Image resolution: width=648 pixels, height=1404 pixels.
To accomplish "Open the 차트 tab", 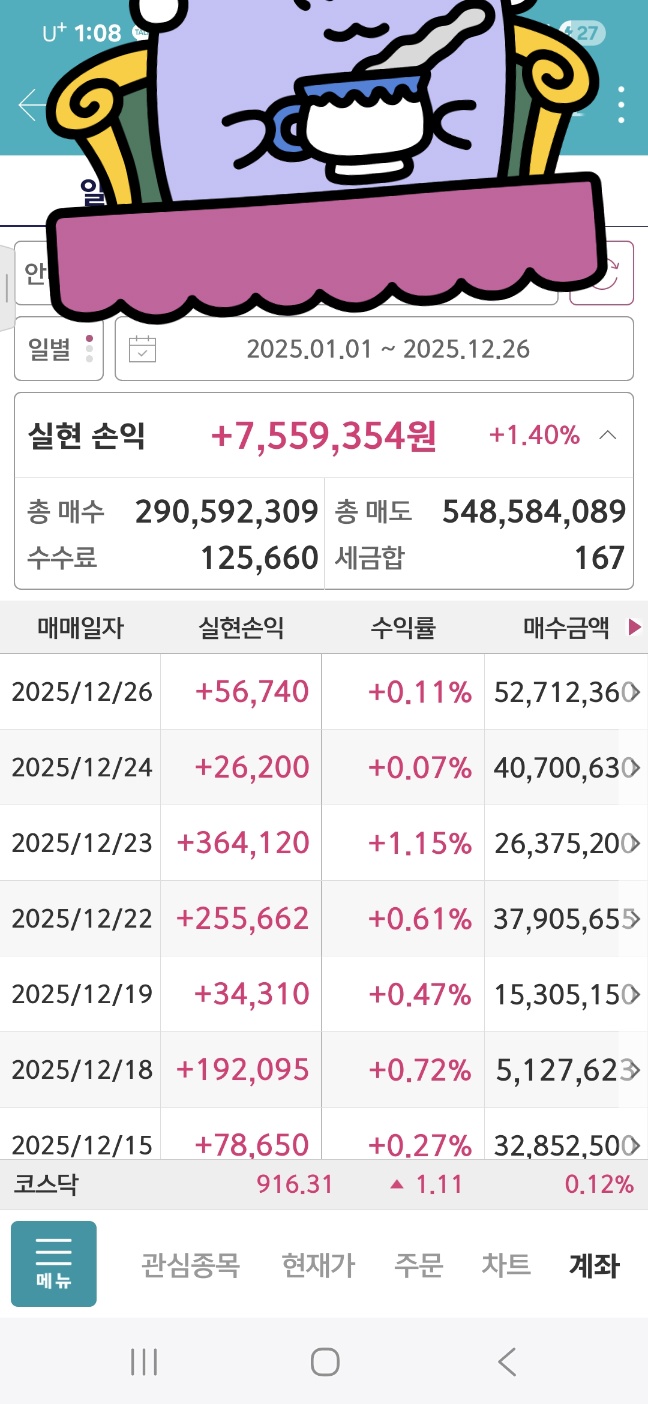I will point(506,1266).
